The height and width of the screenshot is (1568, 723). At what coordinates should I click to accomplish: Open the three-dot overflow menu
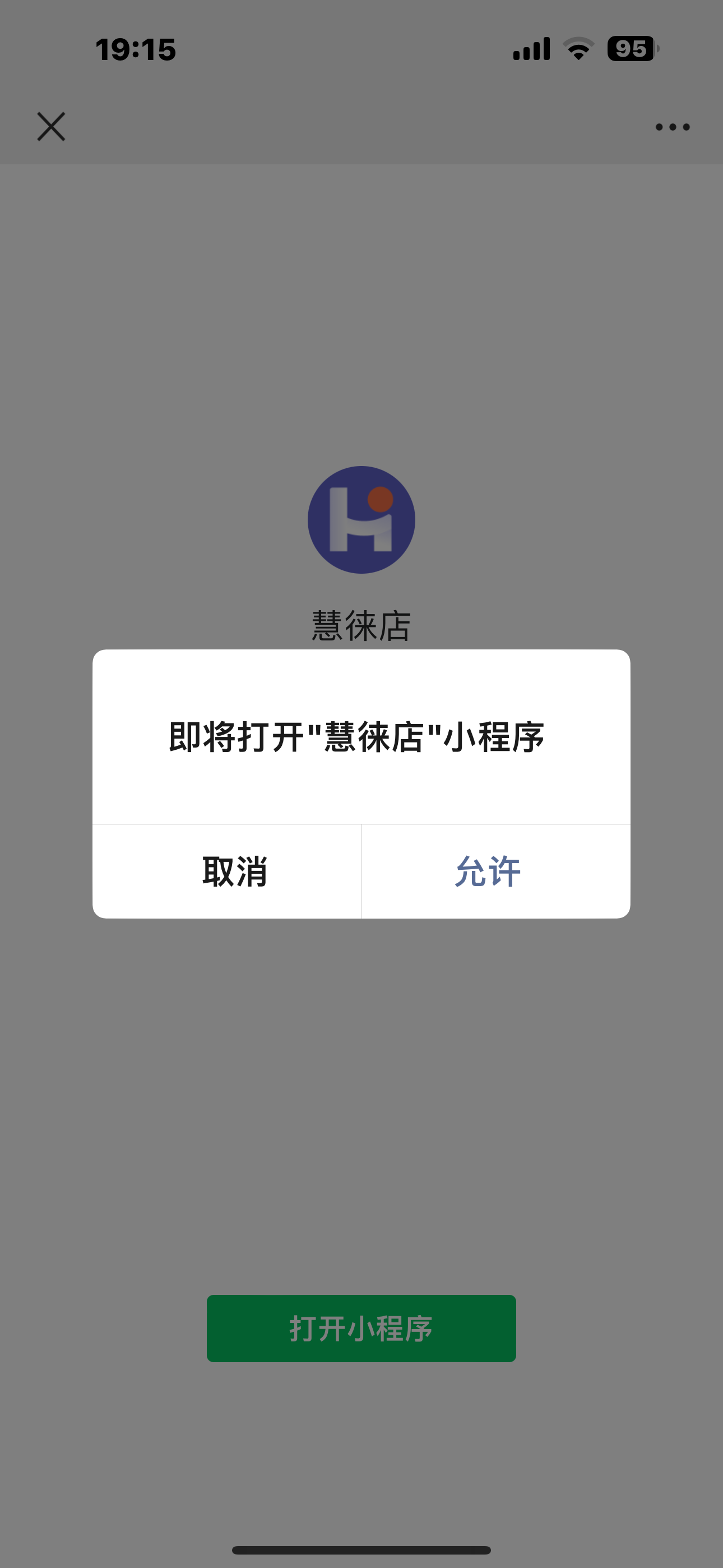[672, 127]
